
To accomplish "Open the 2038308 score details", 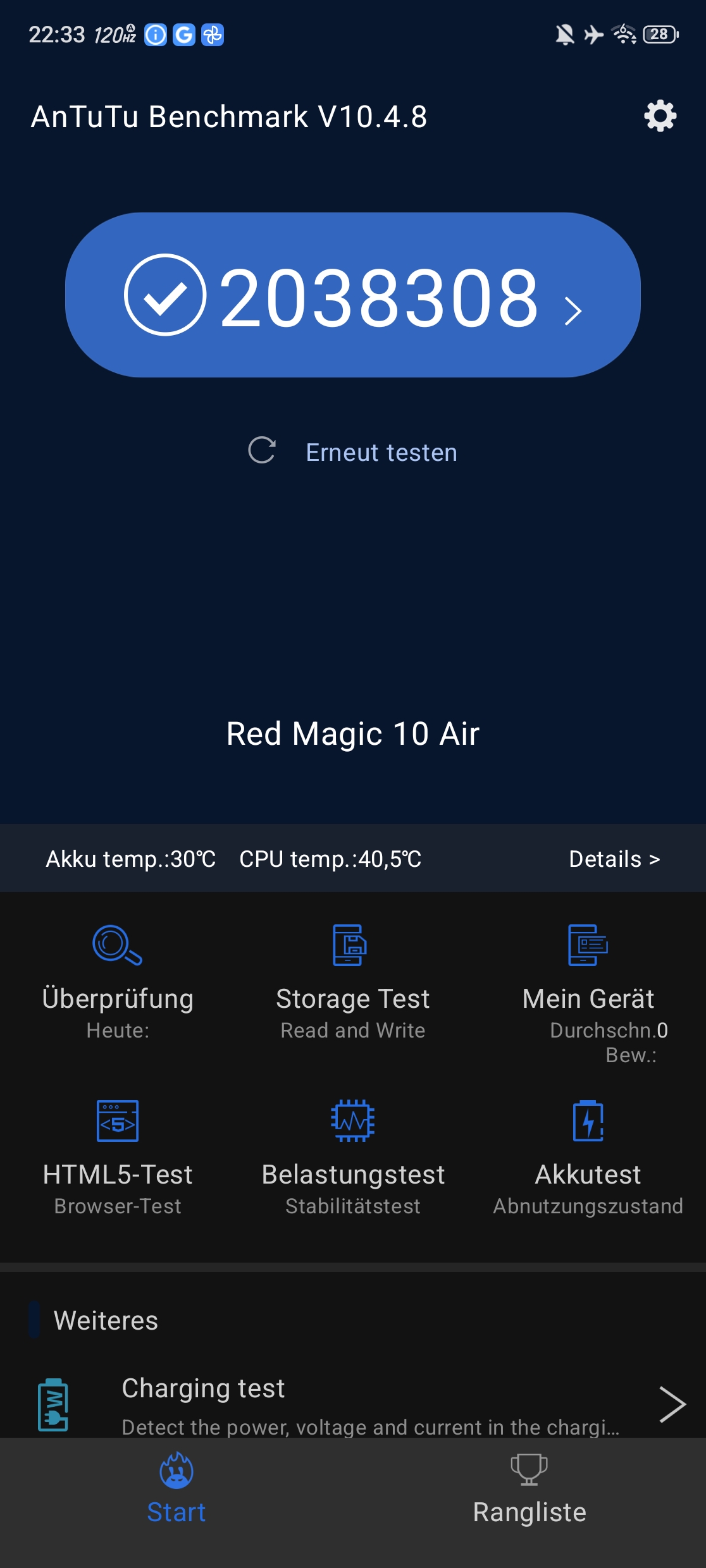I will pos(353,295).
